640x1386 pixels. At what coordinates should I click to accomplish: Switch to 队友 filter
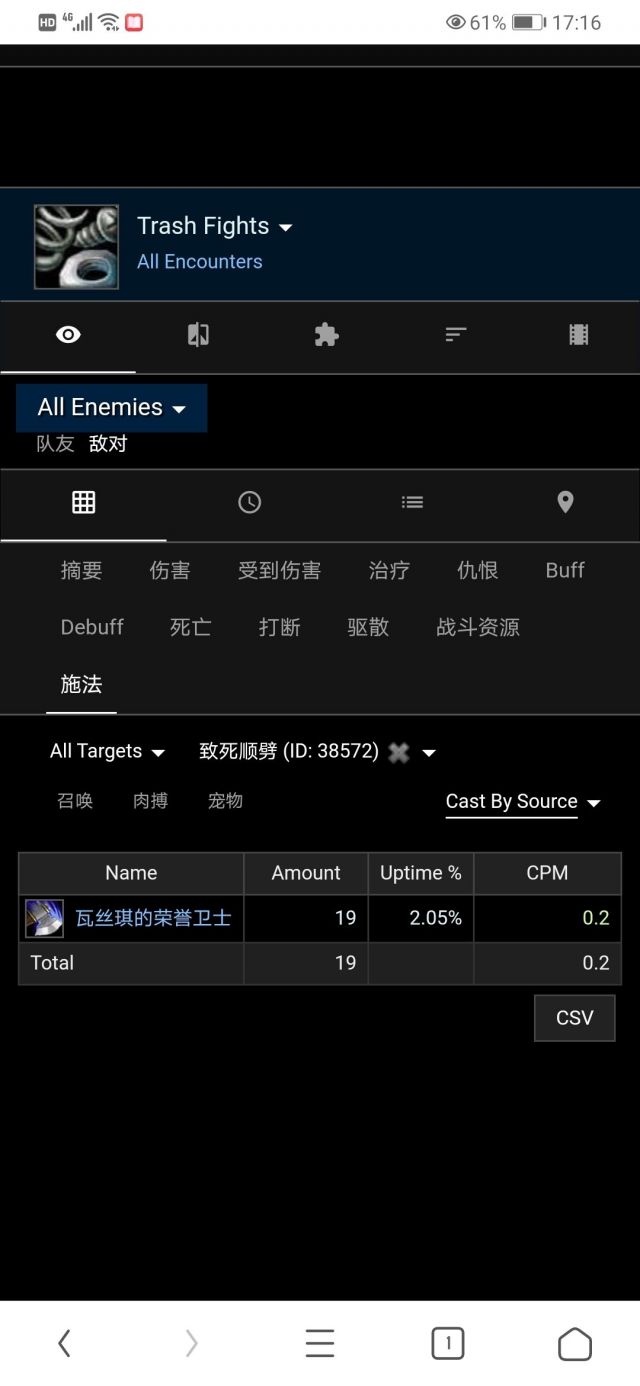[56, 444]
